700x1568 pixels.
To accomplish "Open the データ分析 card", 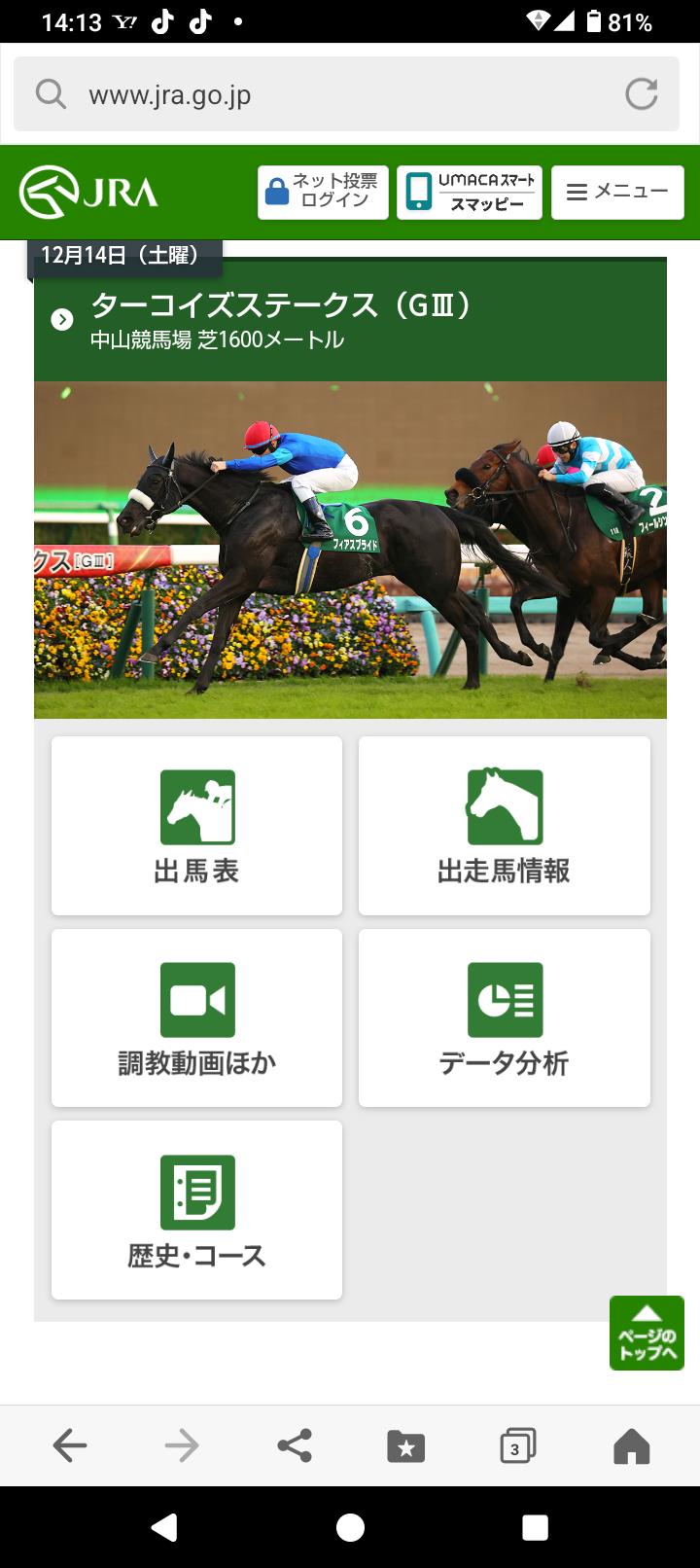I will coord(504,1017).
